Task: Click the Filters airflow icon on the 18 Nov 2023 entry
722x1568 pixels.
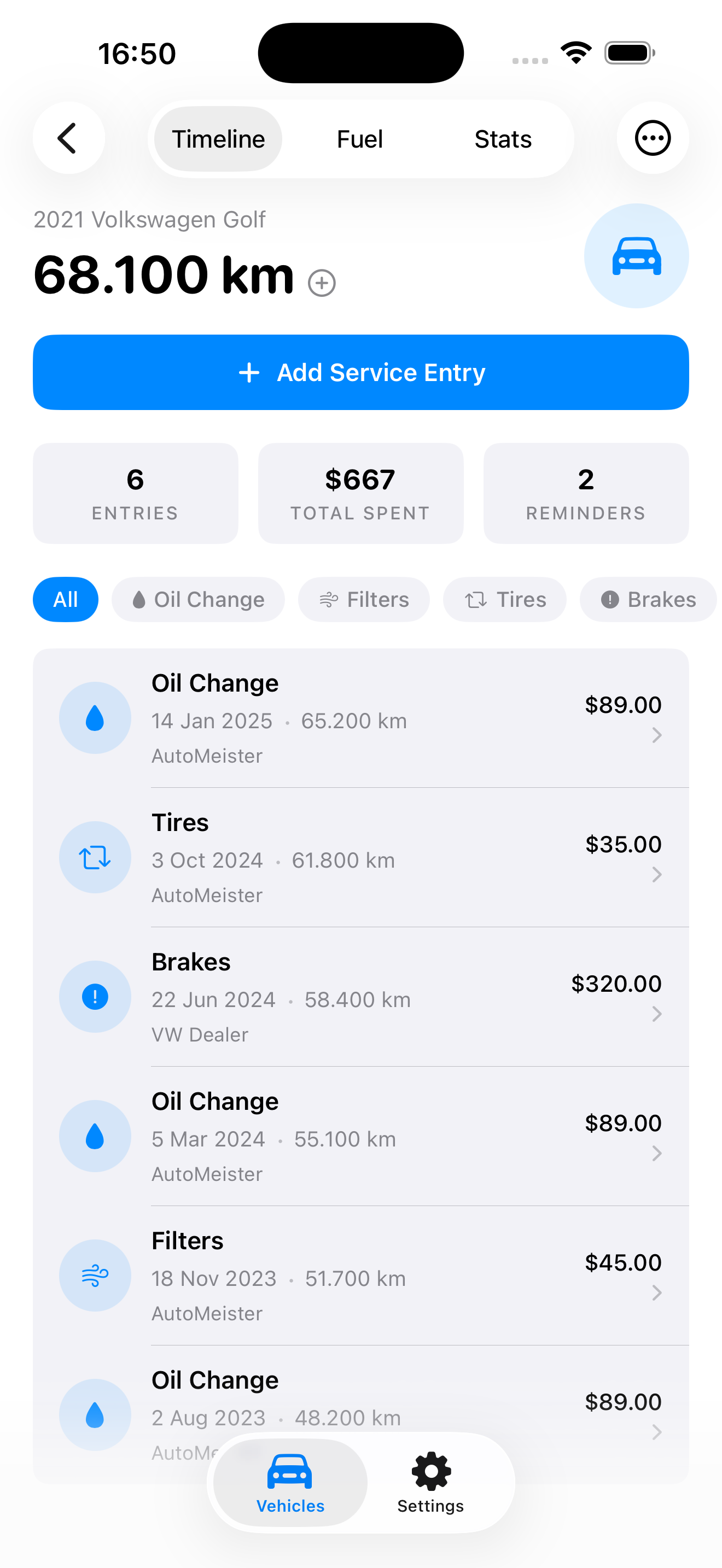Action: tap(95, 1275)
